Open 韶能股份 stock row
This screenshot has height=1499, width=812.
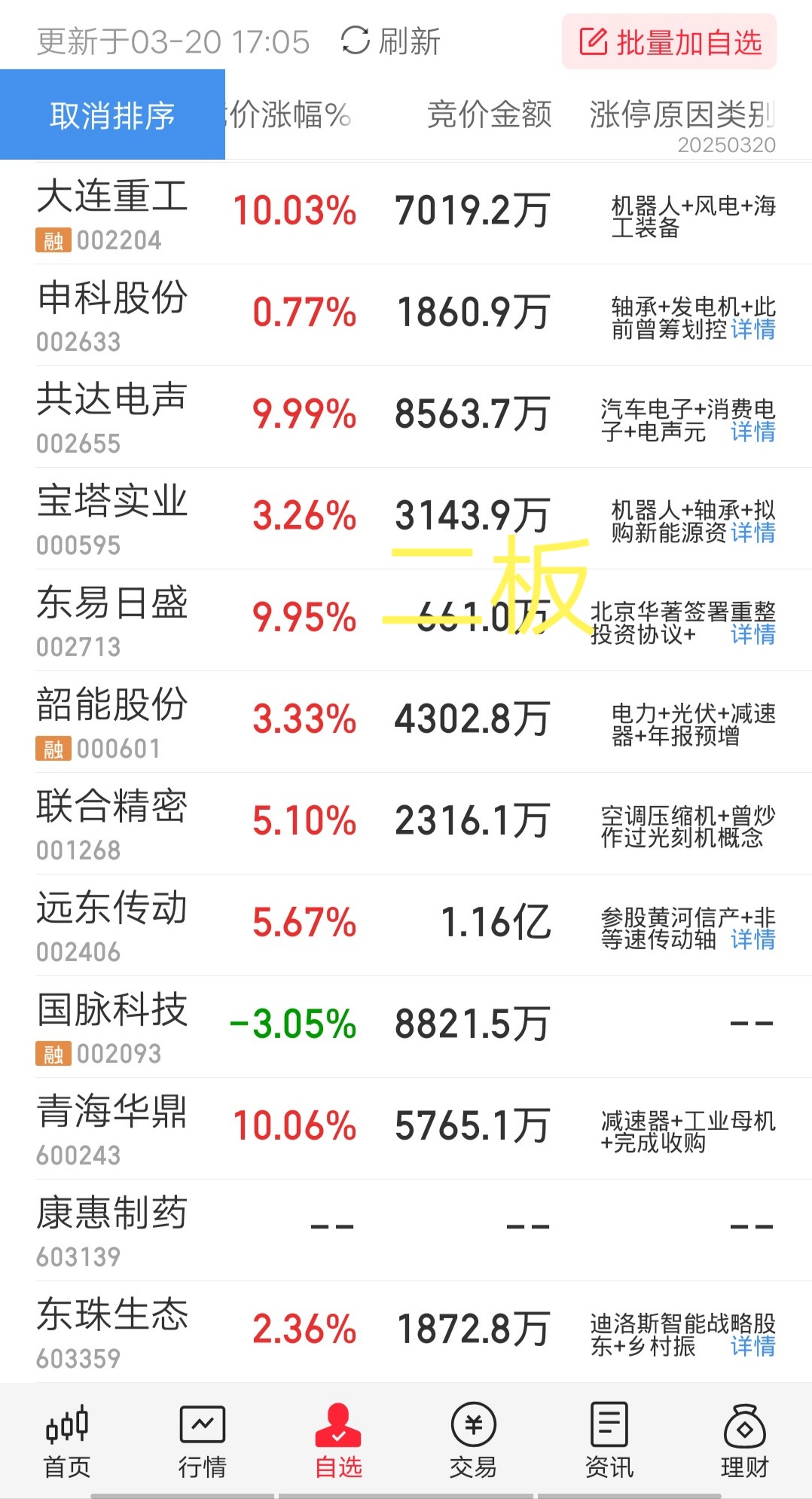[112, 721]
